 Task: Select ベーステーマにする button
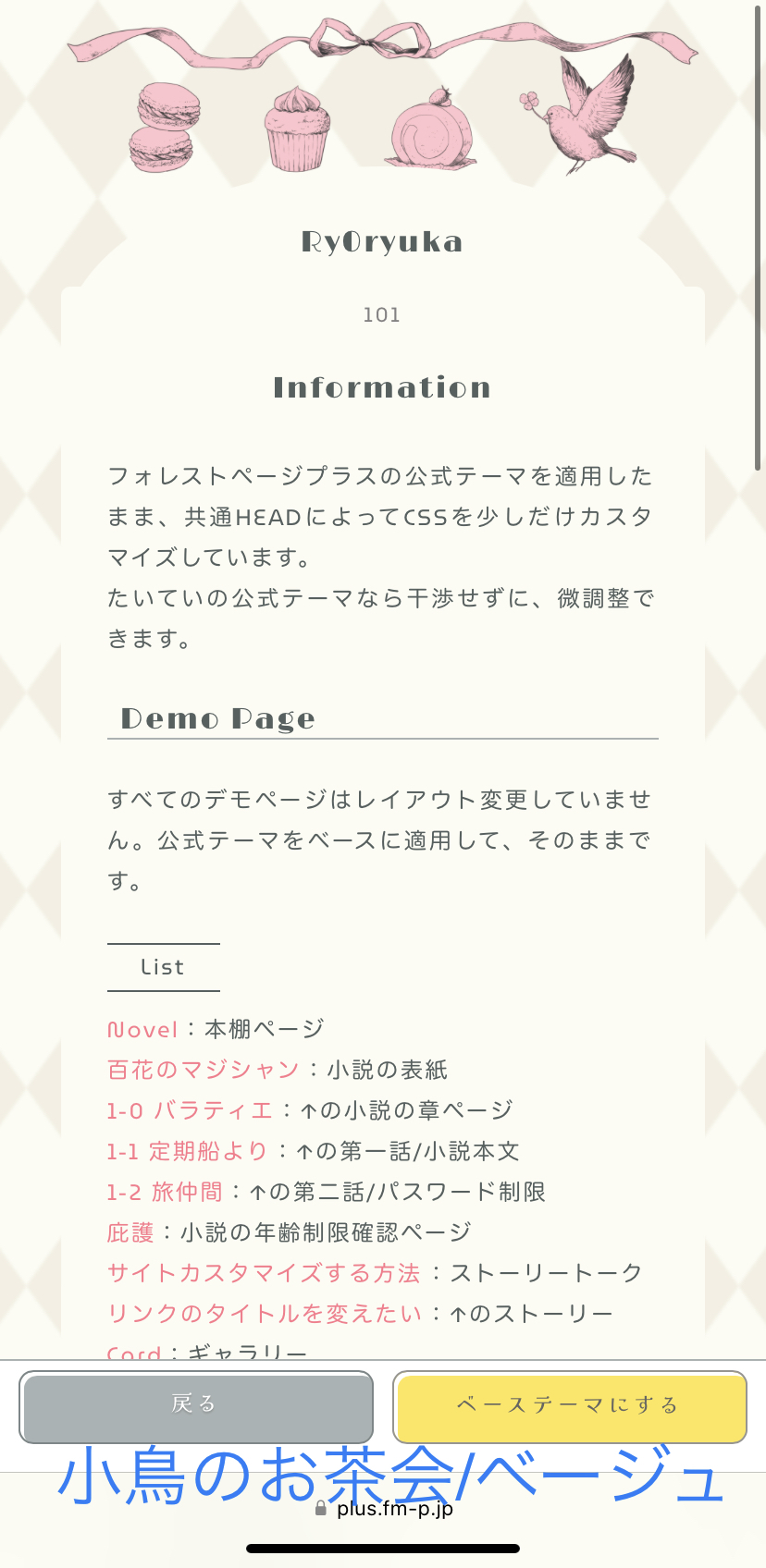[570, 1407]
